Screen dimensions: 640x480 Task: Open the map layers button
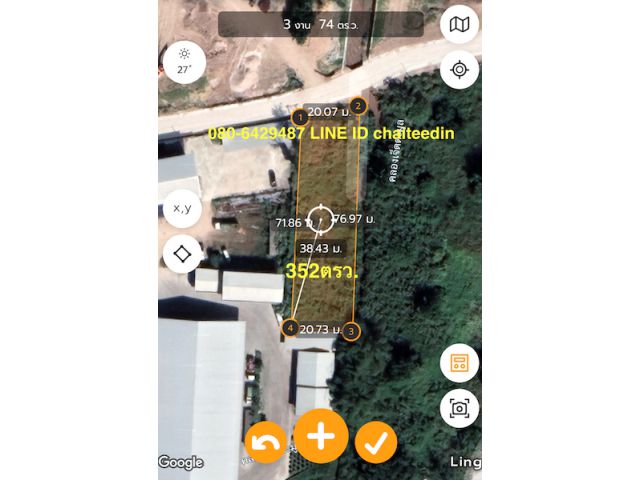coord(459,24)
